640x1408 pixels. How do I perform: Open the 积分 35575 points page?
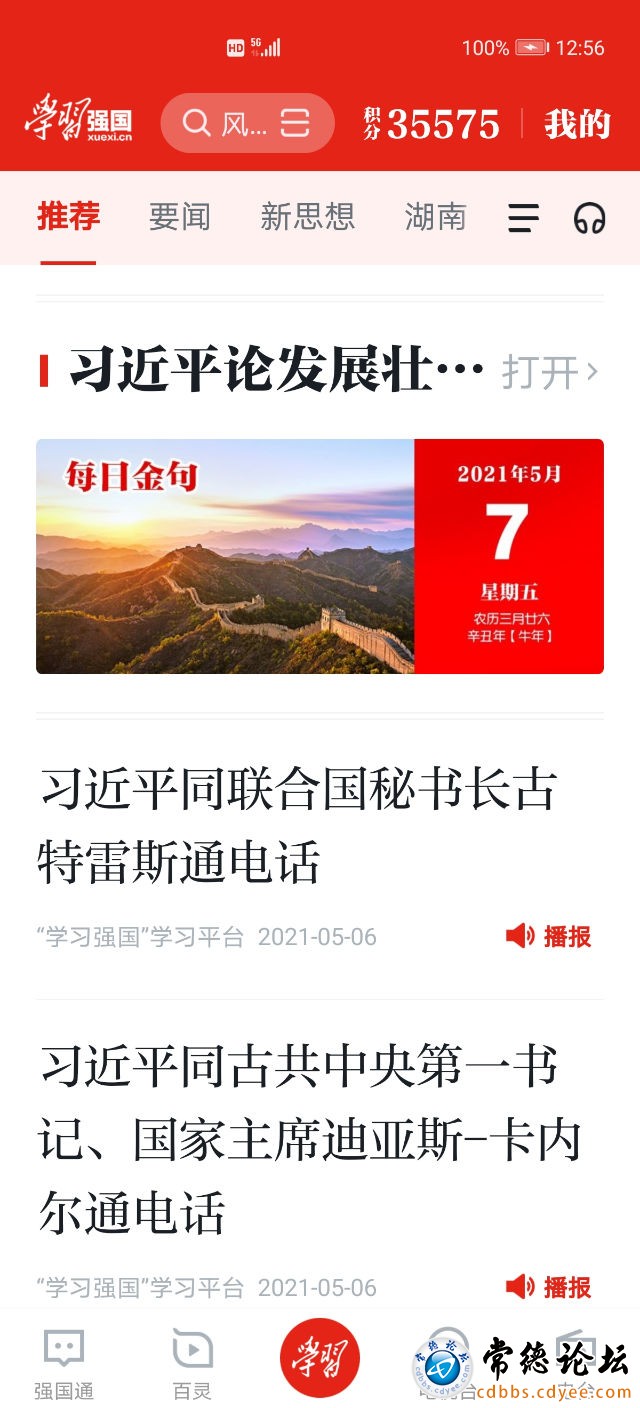[x=431, y=124]
